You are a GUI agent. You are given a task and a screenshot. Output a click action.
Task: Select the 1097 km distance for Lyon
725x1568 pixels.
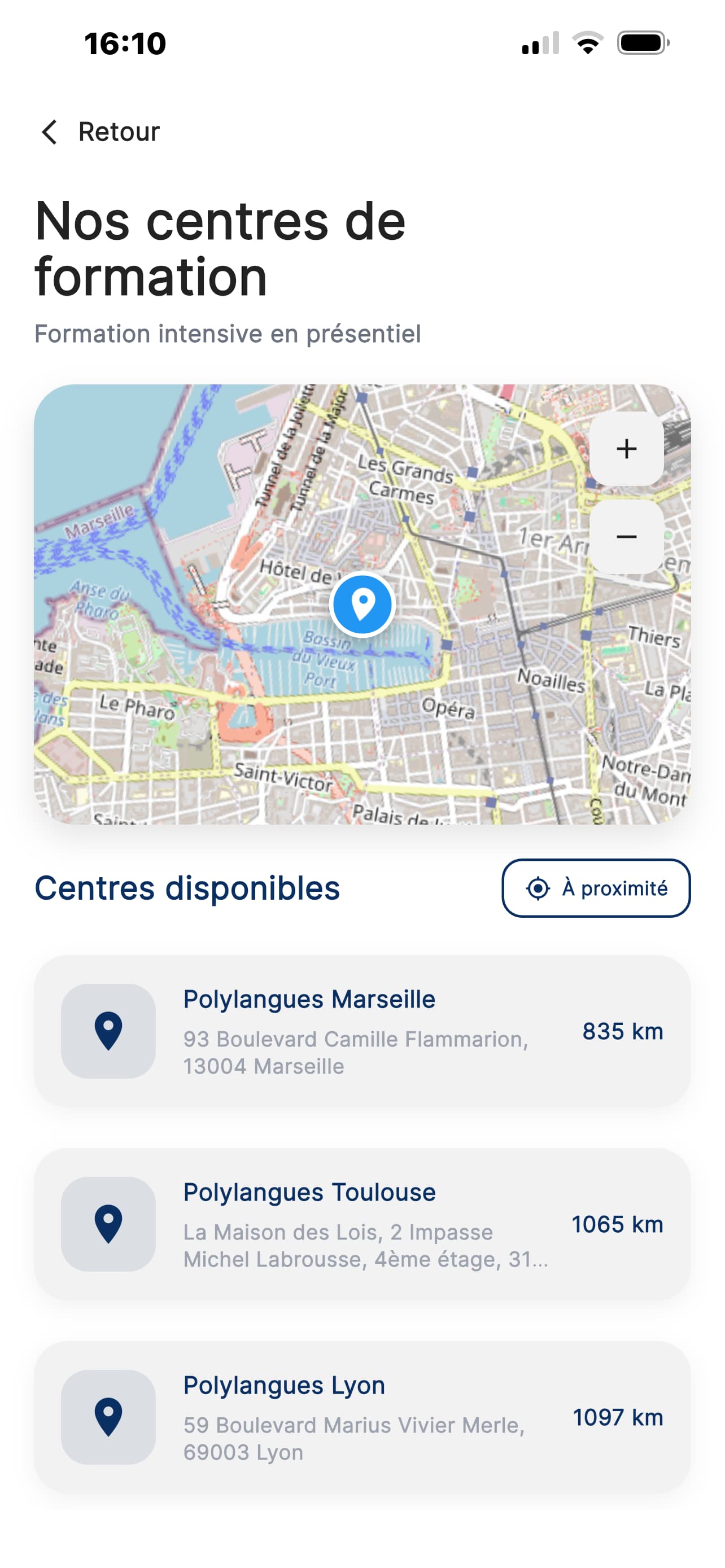click(x=617, y=1418)
